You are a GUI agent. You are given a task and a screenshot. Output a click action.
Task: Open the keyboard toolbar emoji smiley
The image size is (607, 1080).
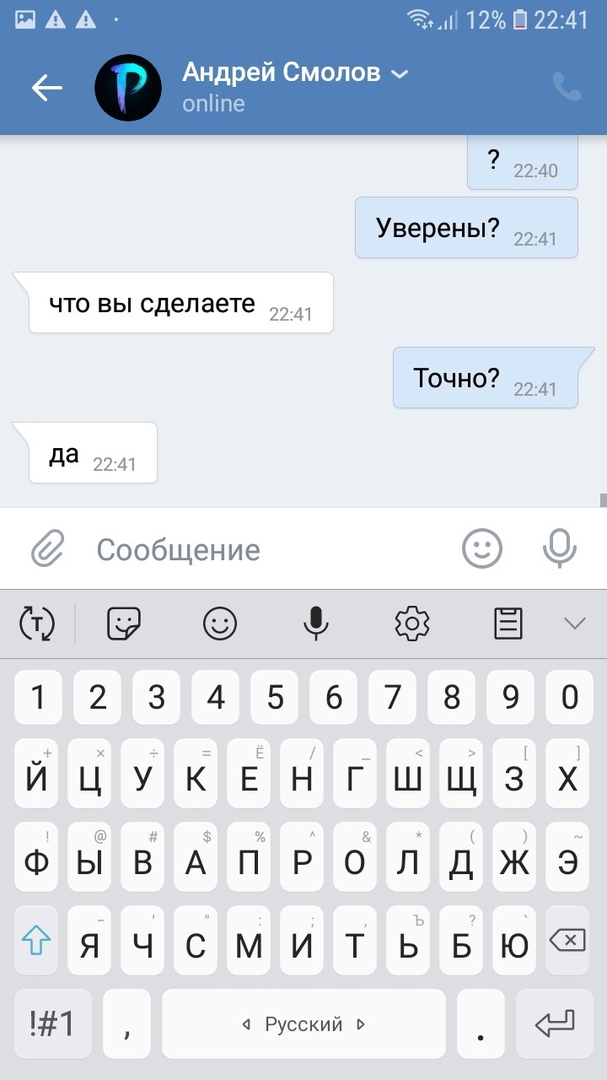(220, 624)
